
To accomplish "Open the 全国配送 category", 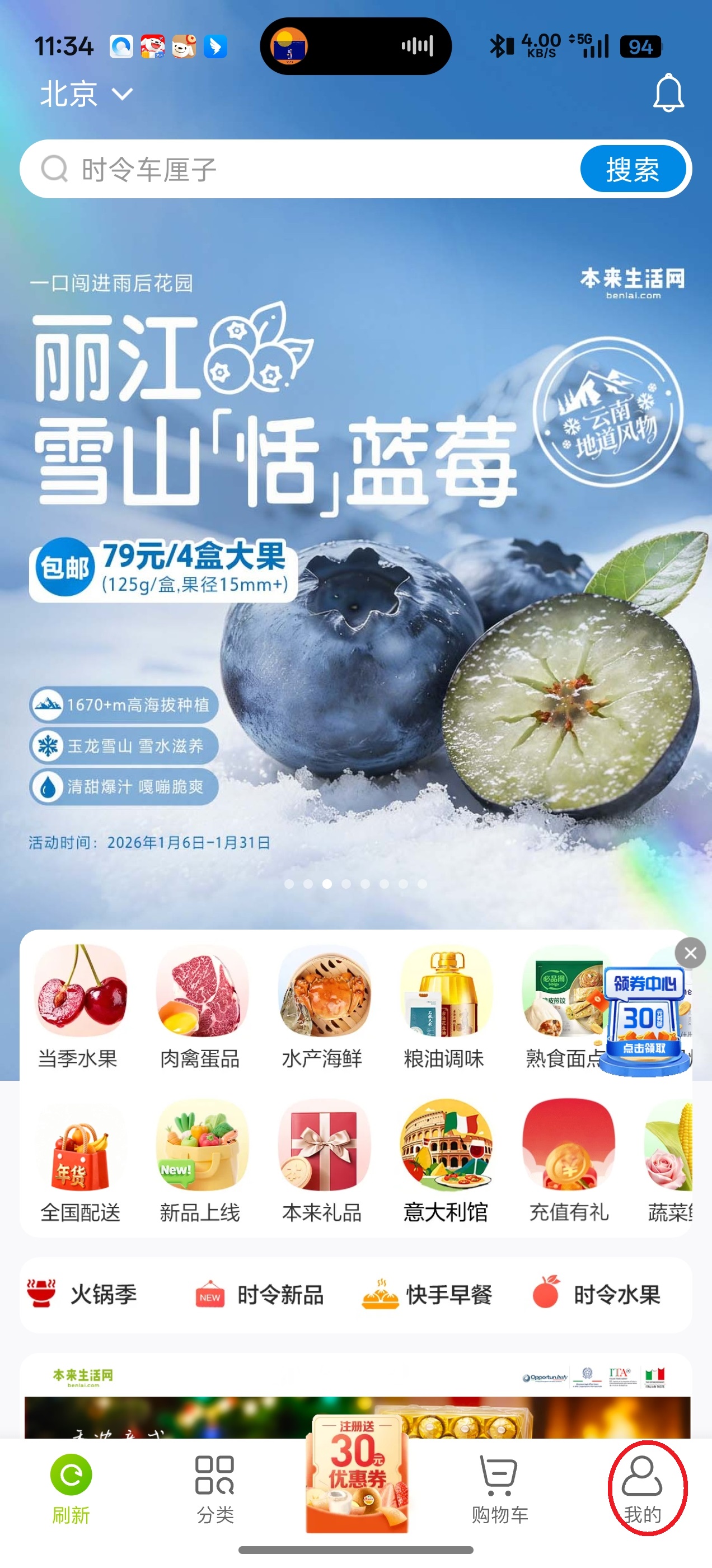I will [x=79, y=1160].
